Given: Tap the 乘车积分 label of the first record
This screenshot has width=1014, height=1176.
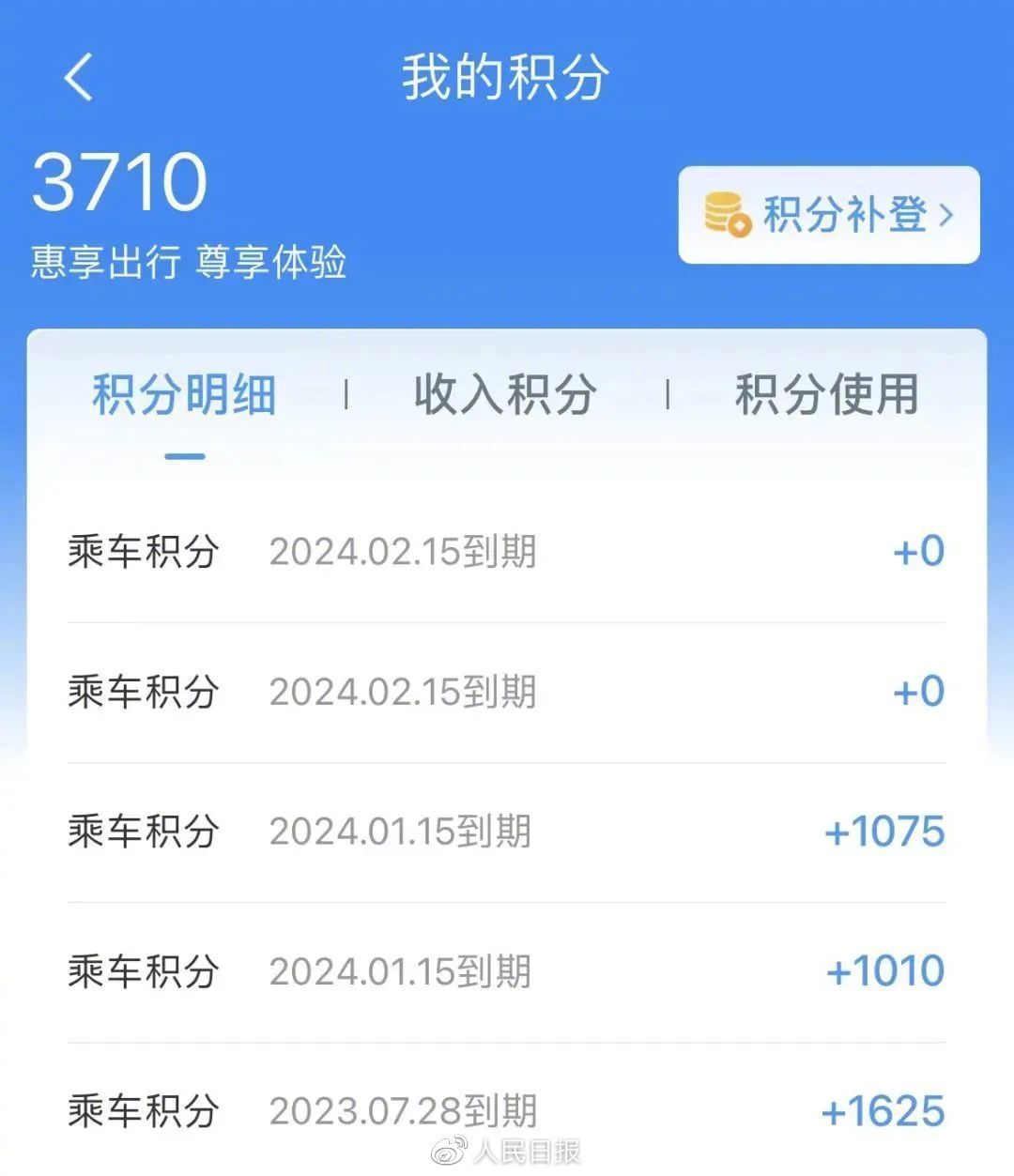Looking at the screenshot, I should coord(143,553).
